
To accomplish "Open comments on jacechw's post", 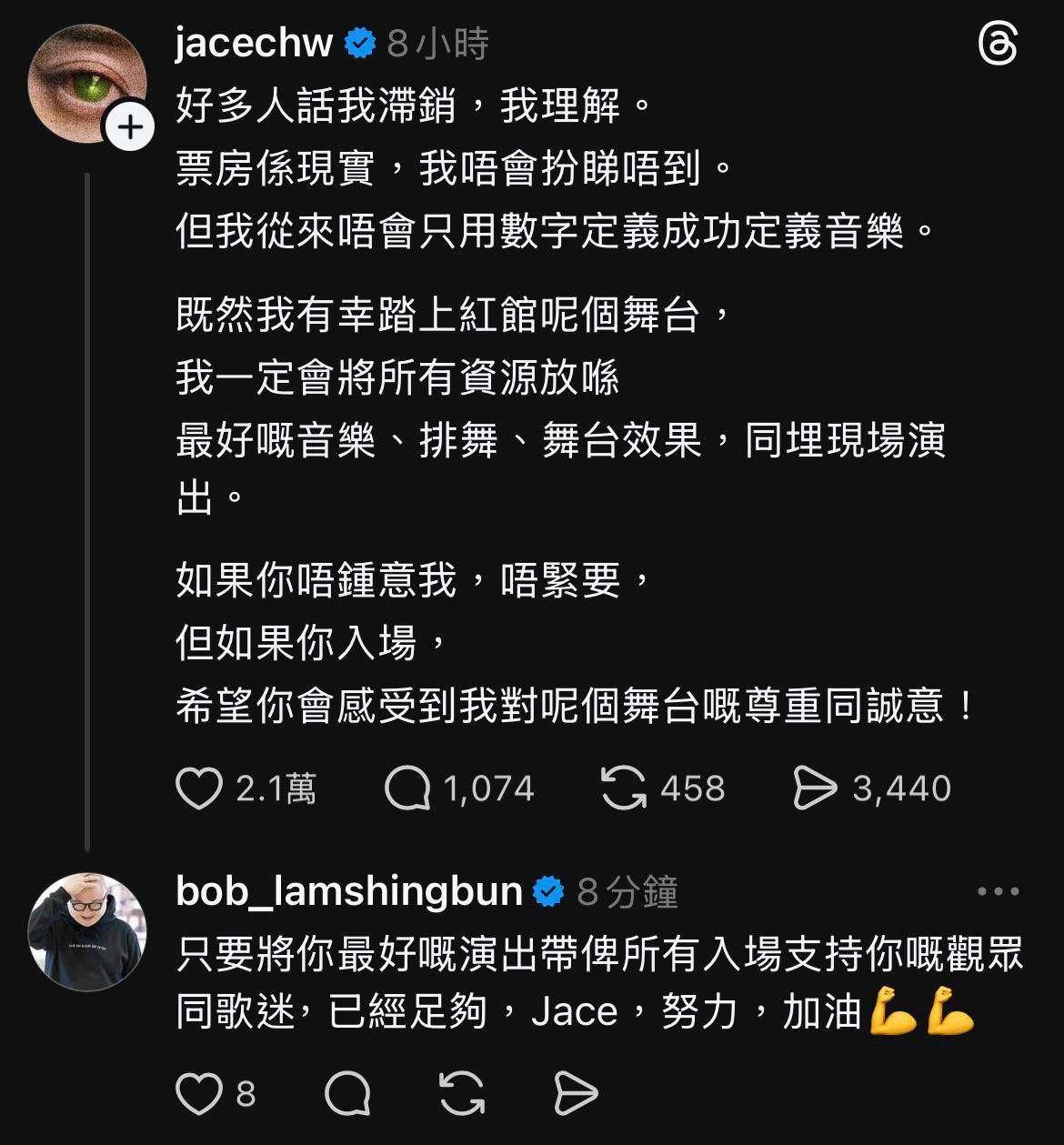I will pos(407,788).
